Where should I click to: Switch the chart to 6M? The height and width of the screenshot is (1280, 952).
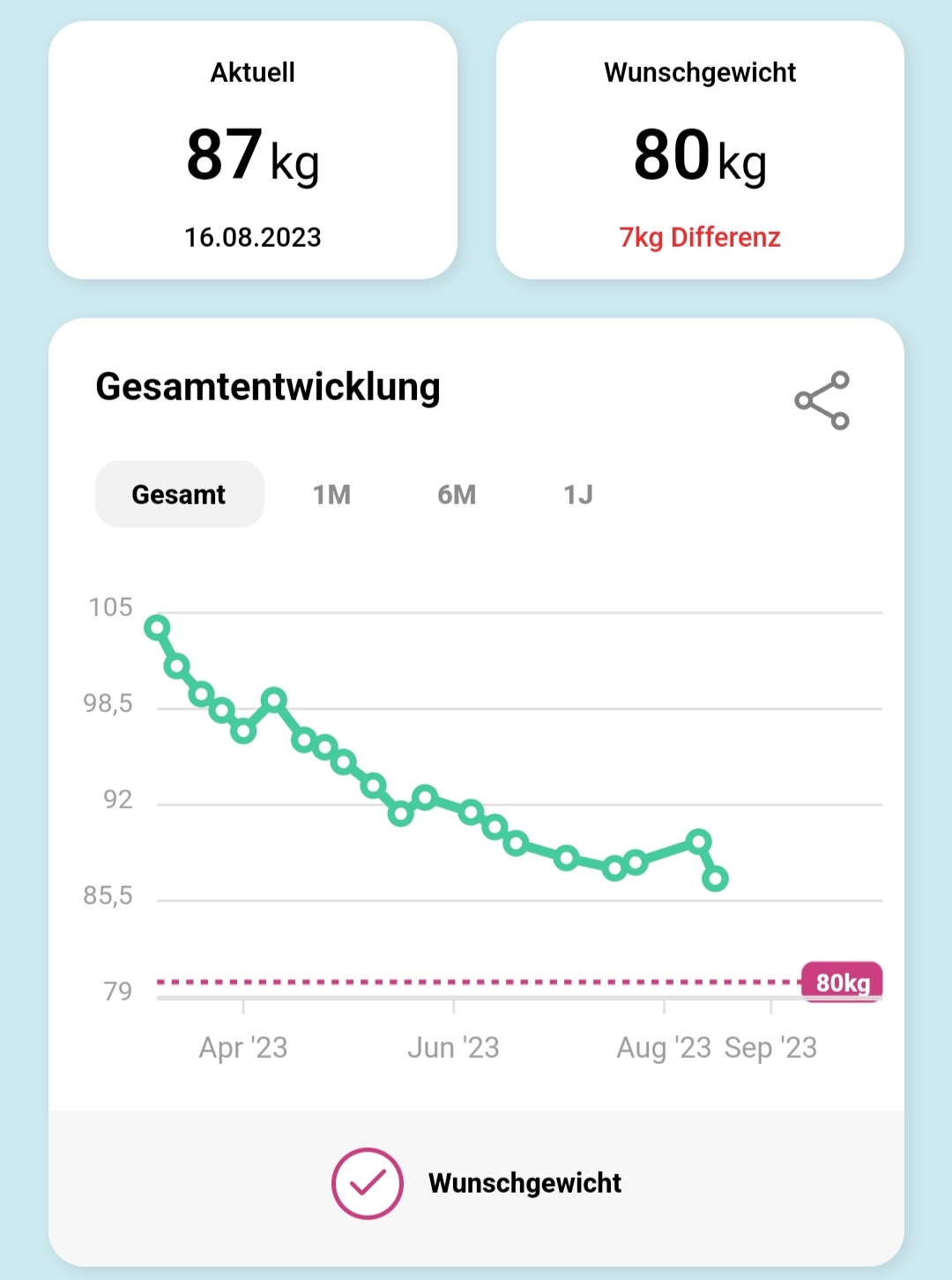click(457, 495)
